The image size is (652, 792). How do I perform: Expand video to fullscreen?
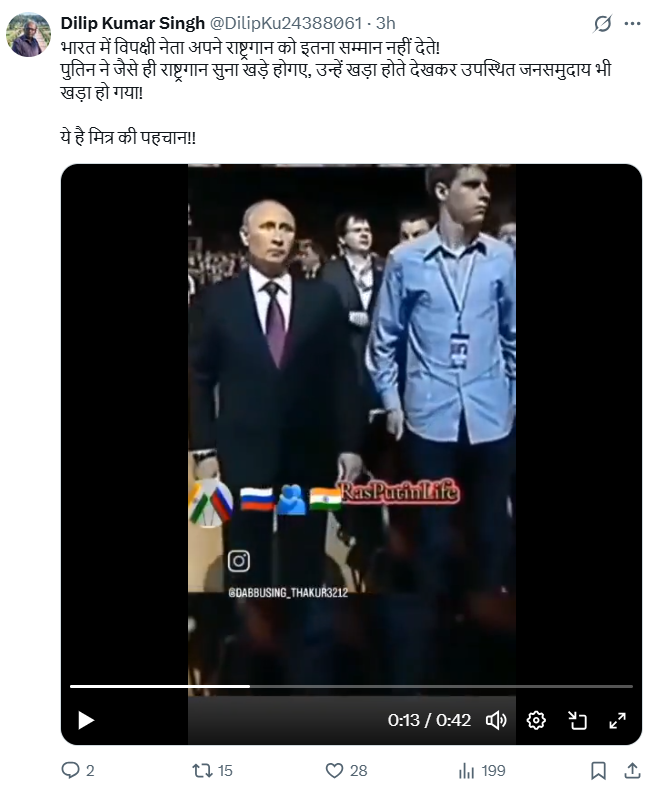tap(617, 720)
